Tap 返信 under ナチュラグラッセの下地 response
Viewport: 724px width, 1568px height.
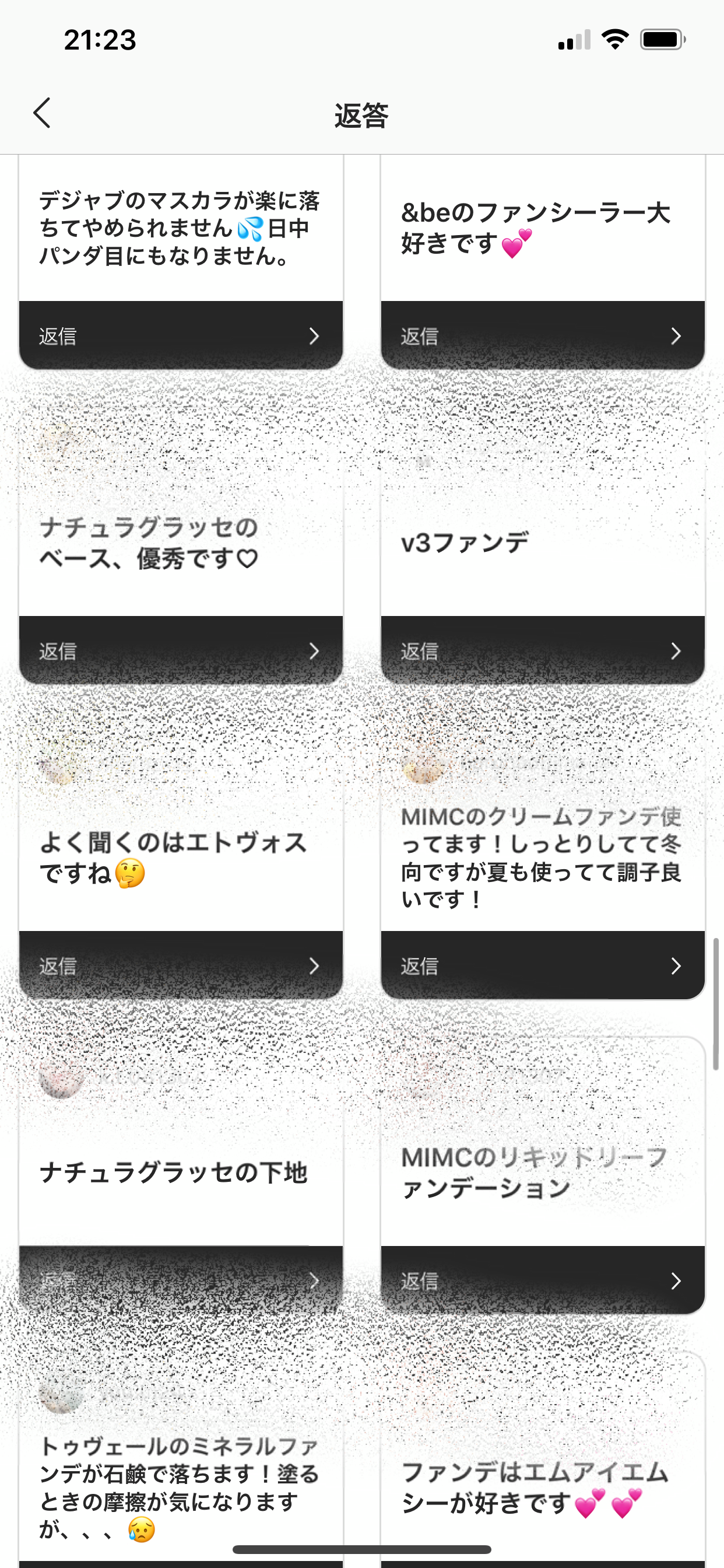[181, 1280]
